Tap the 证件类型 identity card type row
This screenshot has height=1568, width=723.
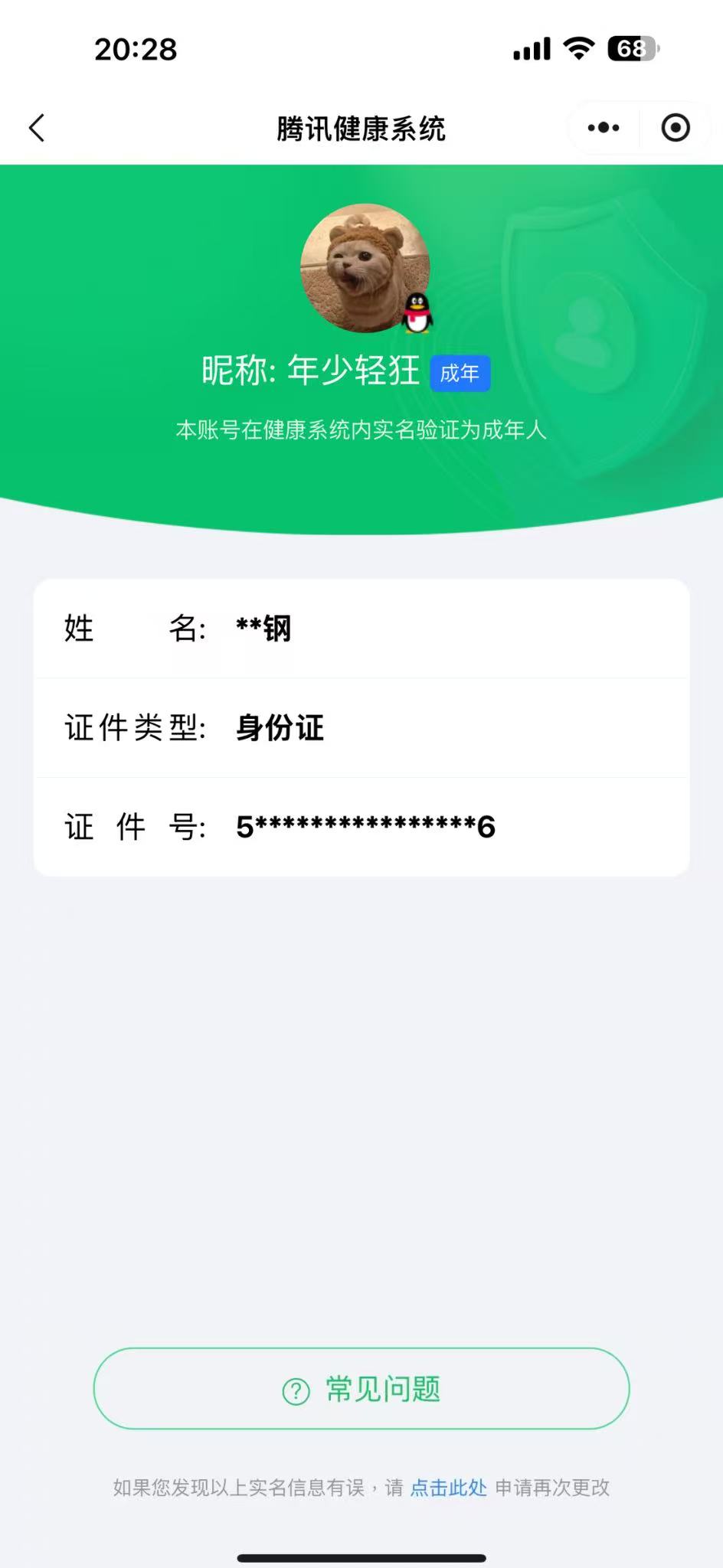coord(361,728)
